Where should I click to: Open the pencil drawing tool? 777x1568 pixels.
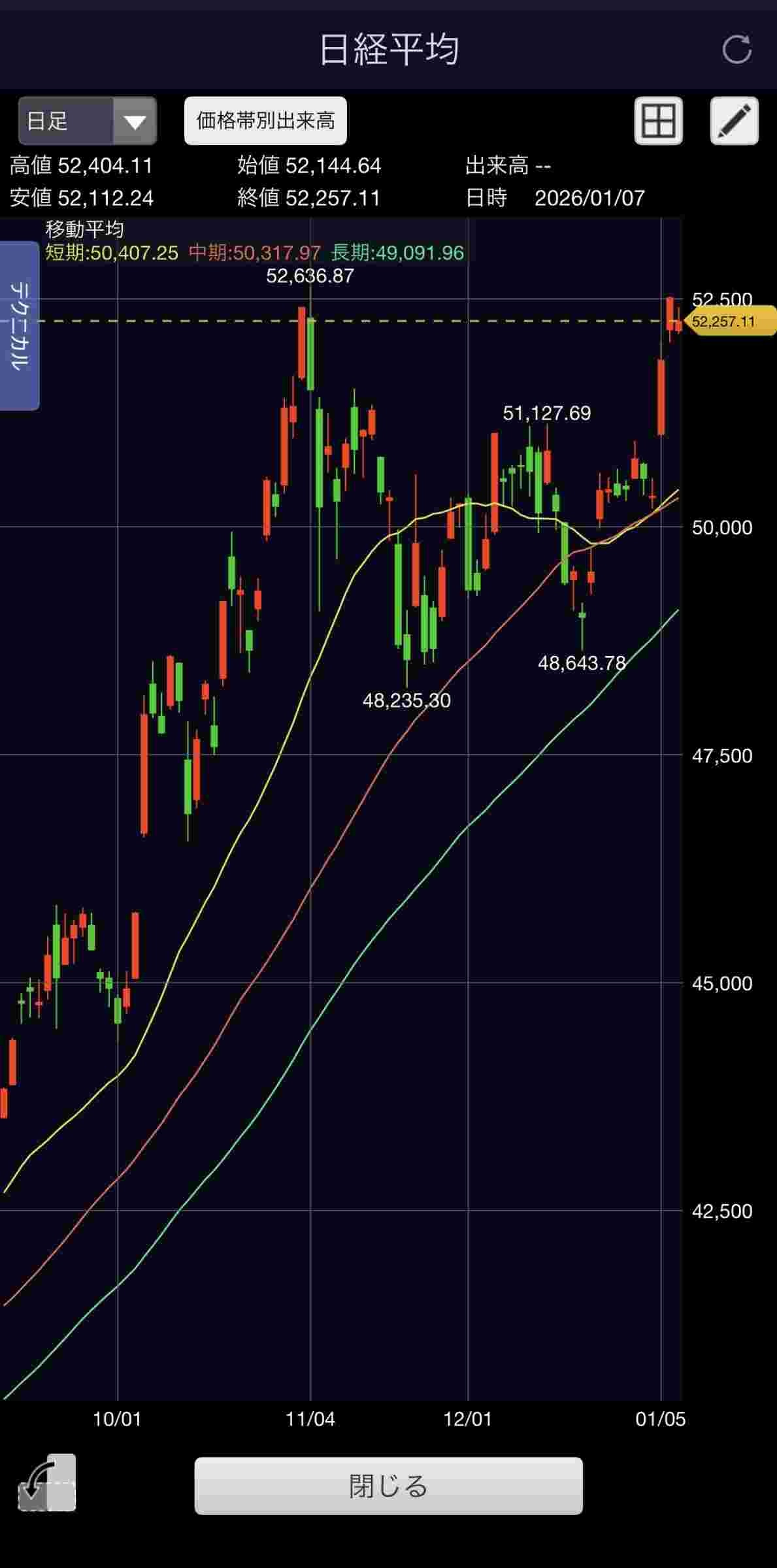(x=734, y=121)
